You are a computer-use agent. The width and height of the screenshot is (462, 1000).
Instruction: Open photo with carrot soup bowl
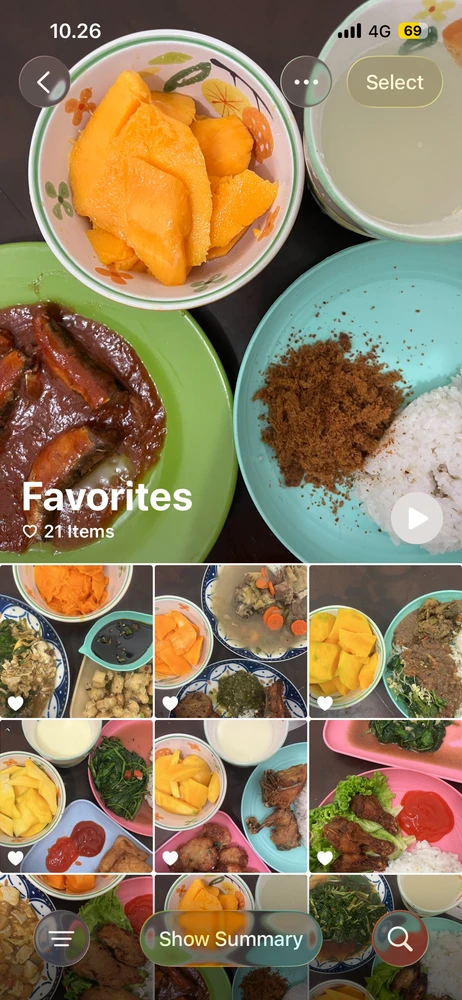point(231,642)
